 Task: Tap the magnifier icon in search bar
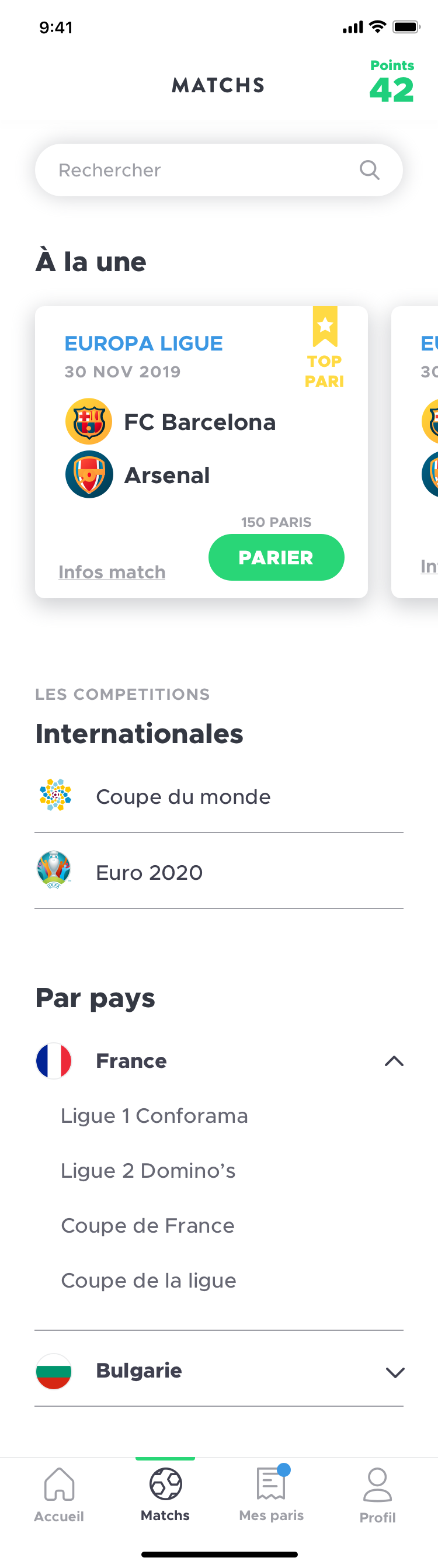[369, 170]
